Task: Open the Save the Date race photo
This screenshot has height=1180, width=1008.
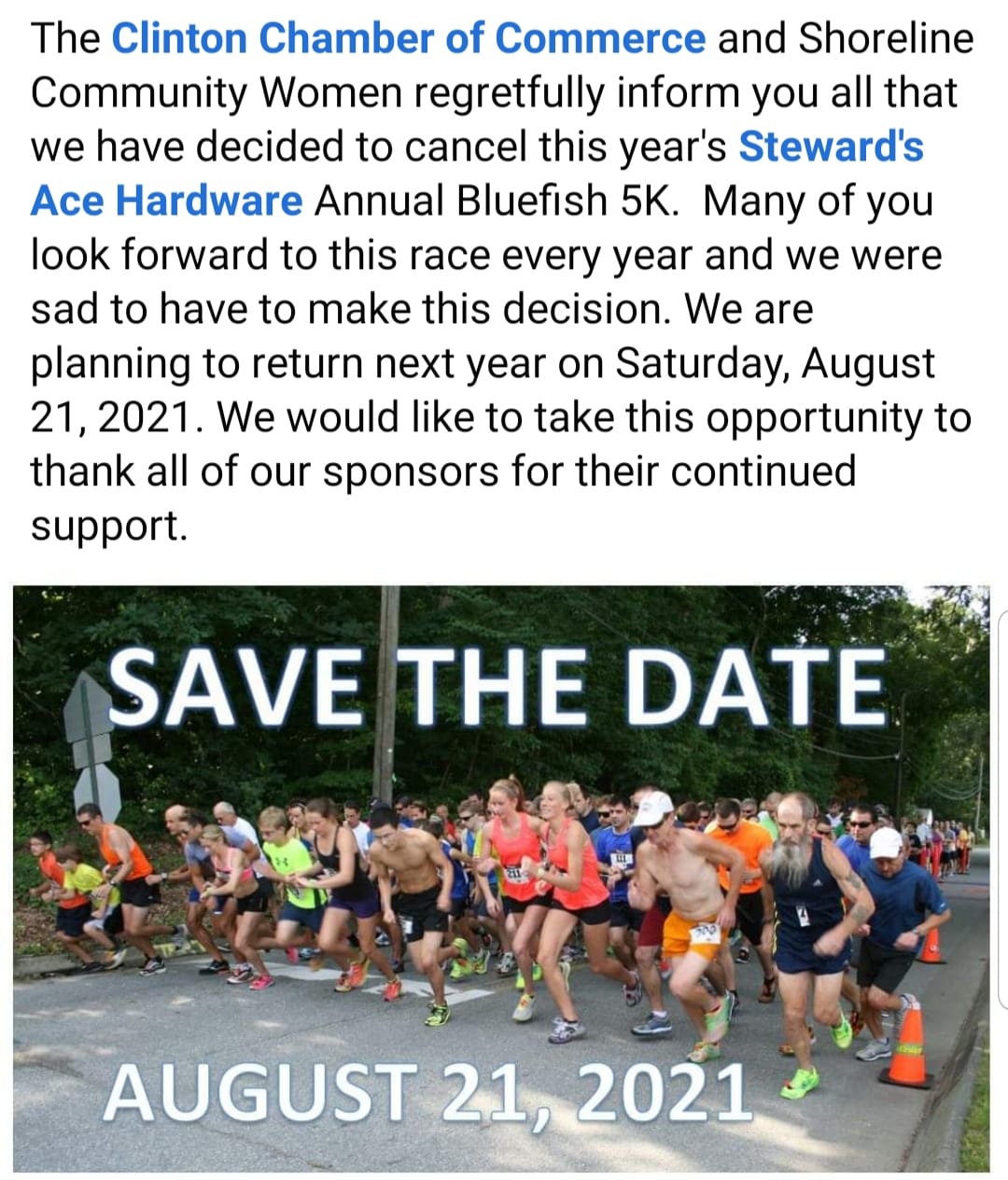Action: (x=501, y=878)
